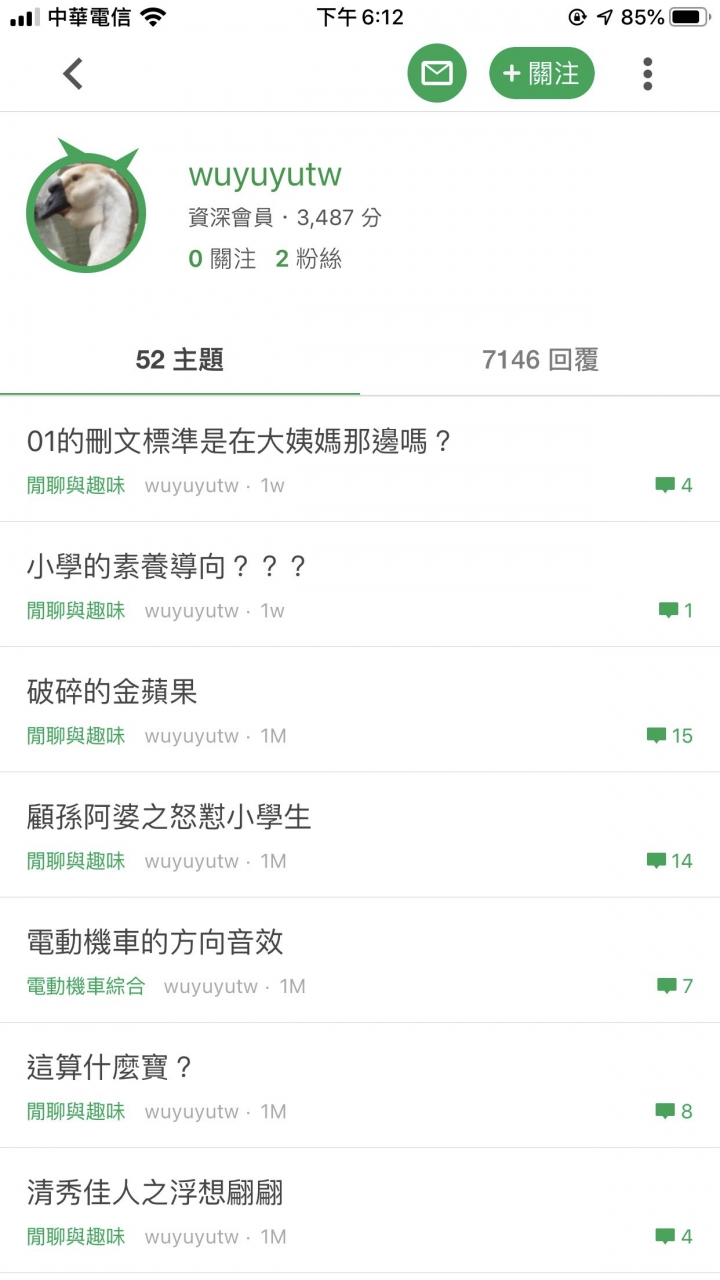The width and height of the screenshot is (720, 1280).
Task: Open the 2 粉絲 followers list
Action: tap(309, 259)
